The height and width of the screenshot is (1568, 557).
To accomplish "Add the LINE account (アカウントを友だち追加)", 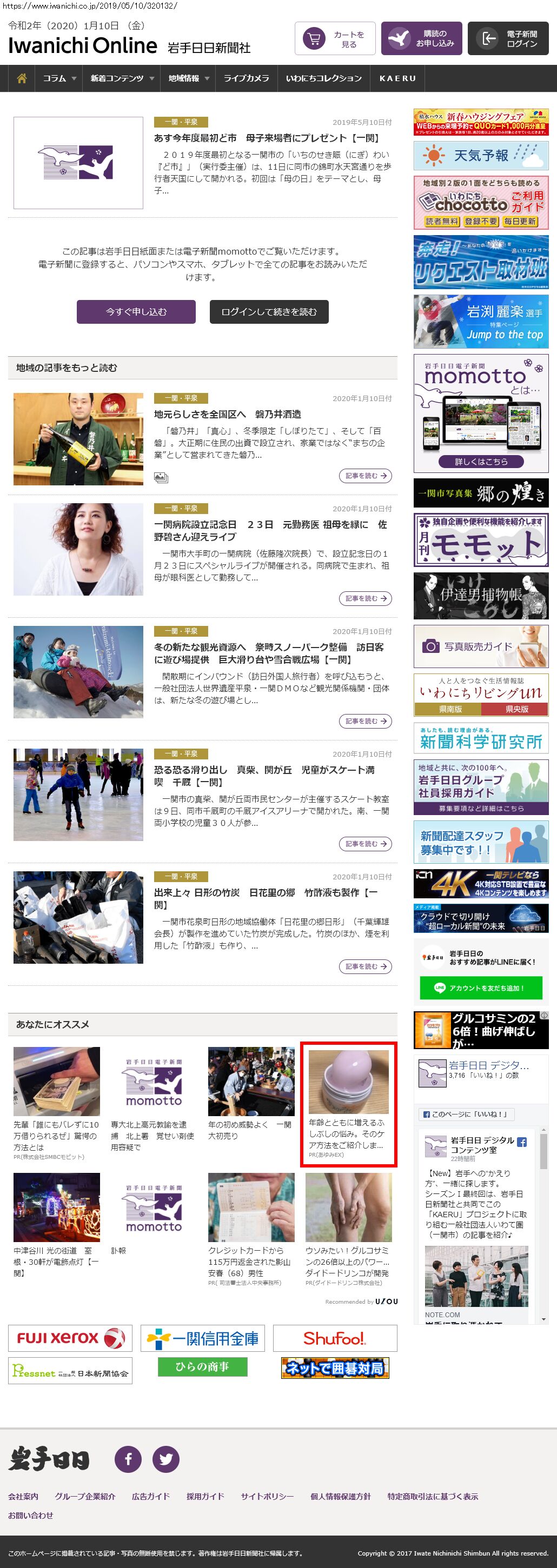I will tap(480, 988).
